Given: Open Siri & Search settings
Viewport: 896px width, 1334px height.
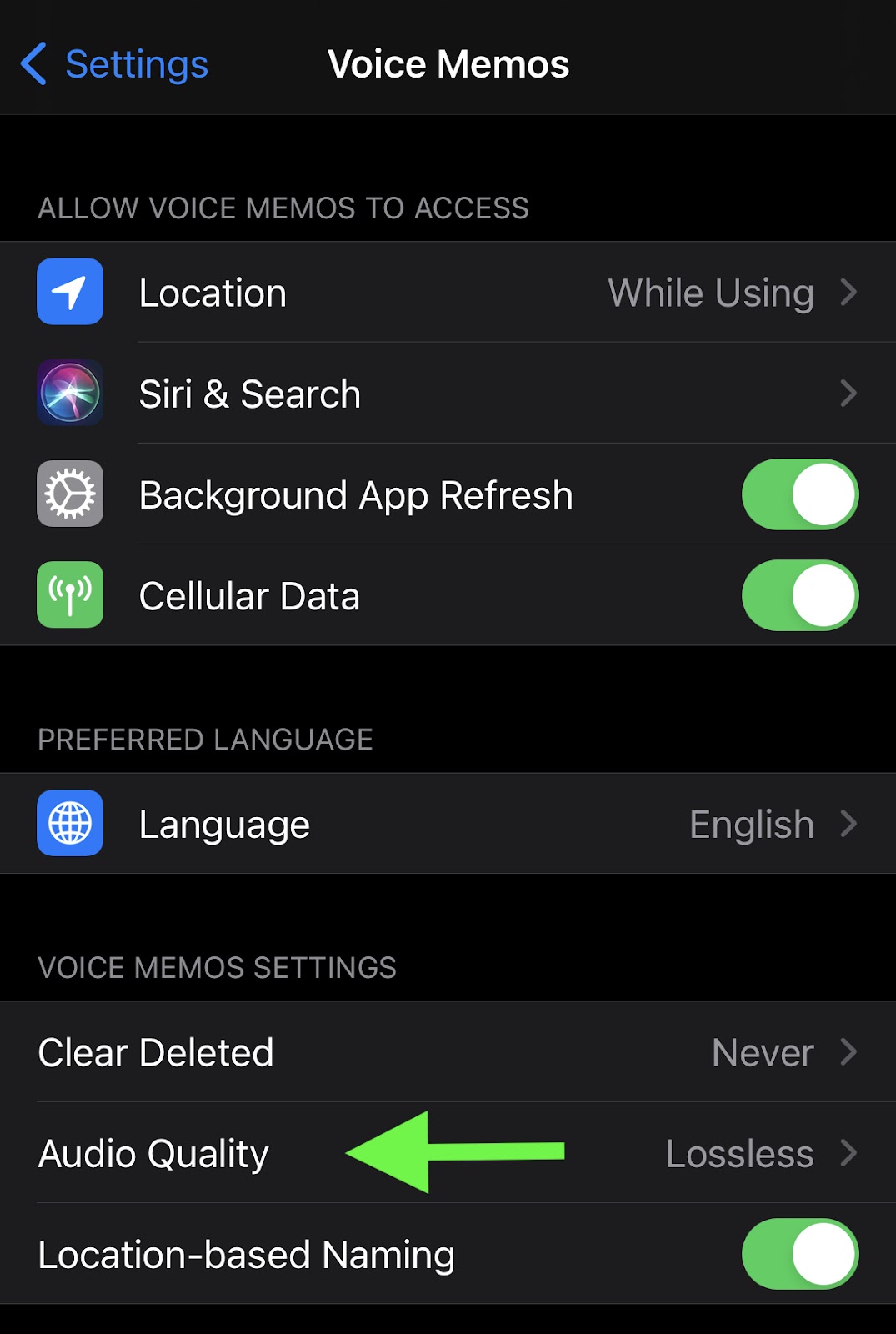Looking at the screenshot, I should click(448, 394).
